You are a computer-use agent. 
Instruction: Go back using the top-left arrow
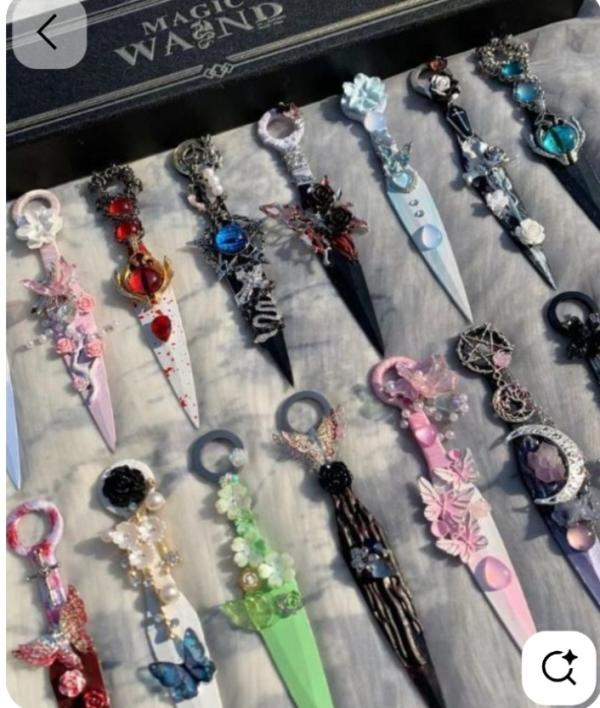coord(47,33)
